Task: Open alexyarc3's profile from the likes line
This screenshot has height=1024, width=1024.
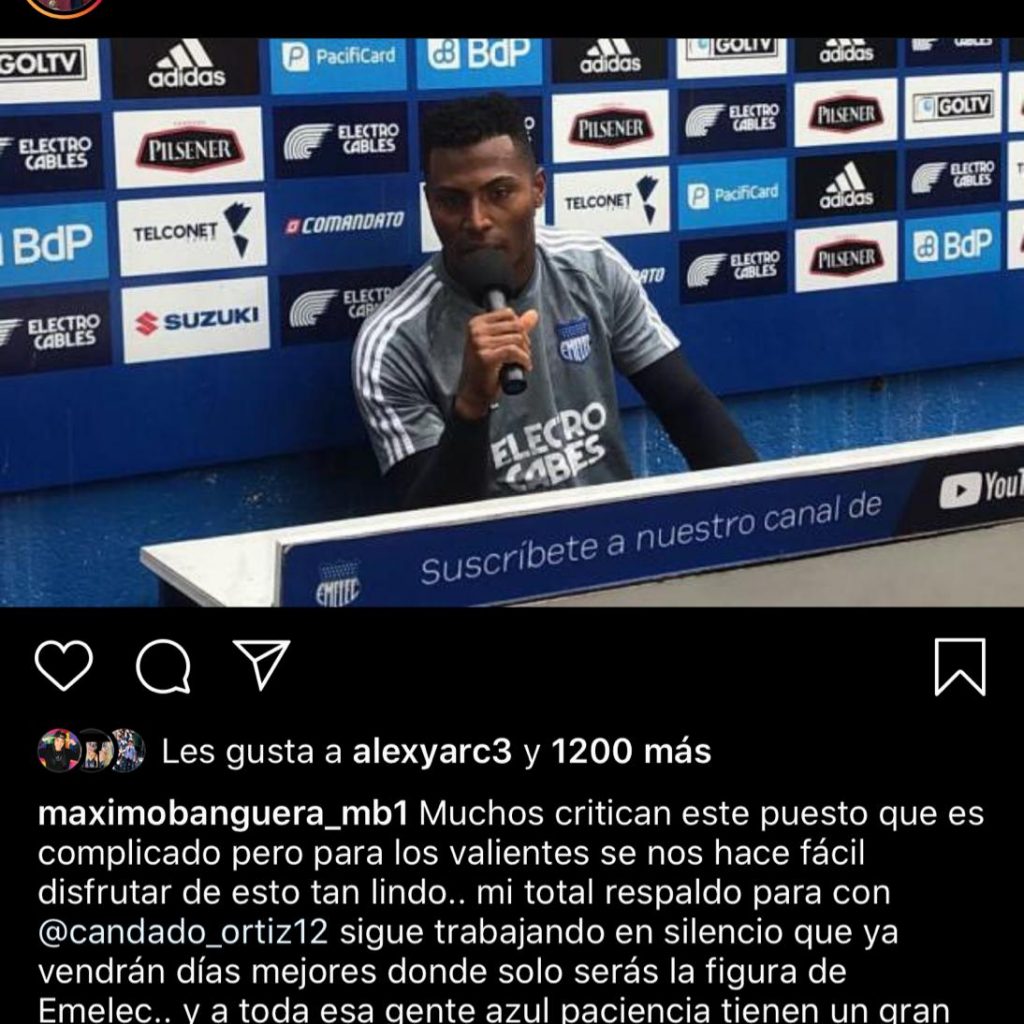Action: [432, 752]
